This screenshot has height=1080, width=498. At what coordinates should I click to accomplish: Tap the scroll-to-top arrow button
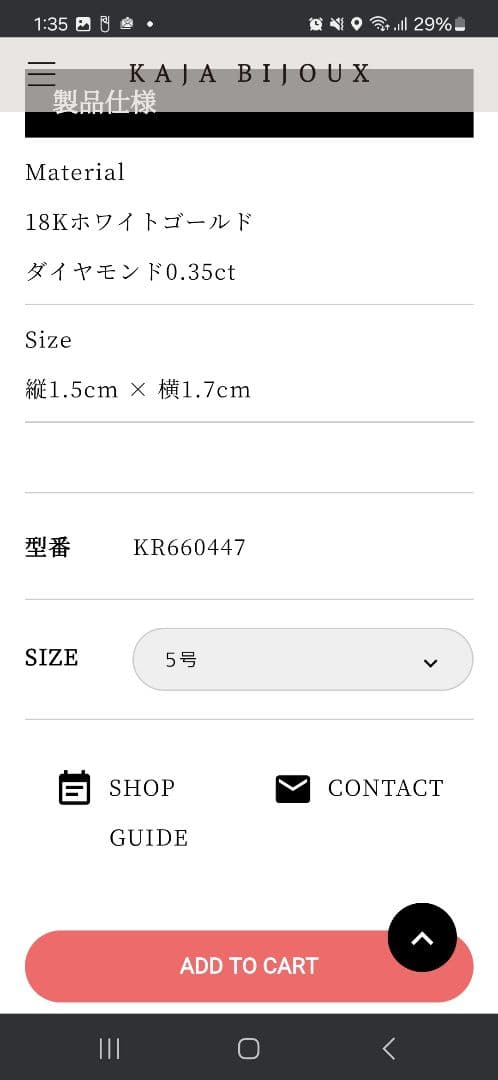422,937
